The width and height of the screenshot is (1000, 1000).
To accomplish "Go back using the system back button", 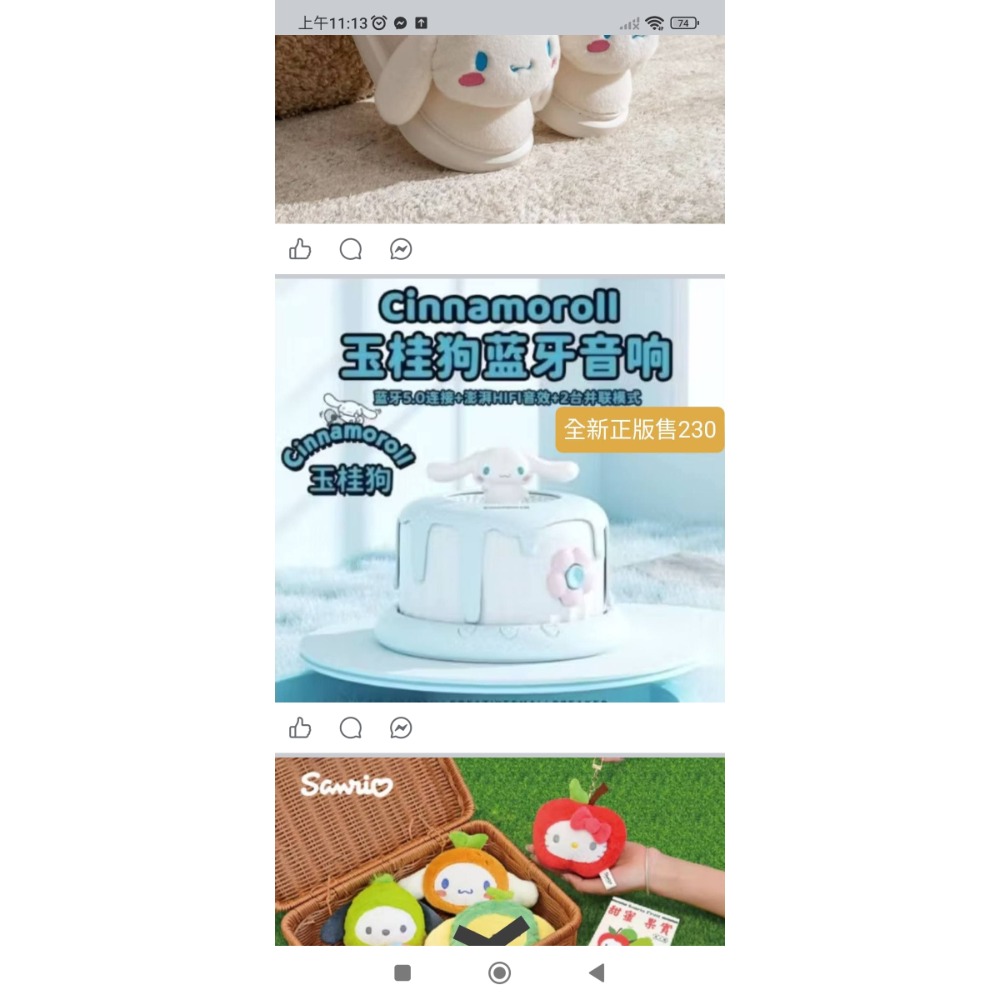I will pos(597,972).
